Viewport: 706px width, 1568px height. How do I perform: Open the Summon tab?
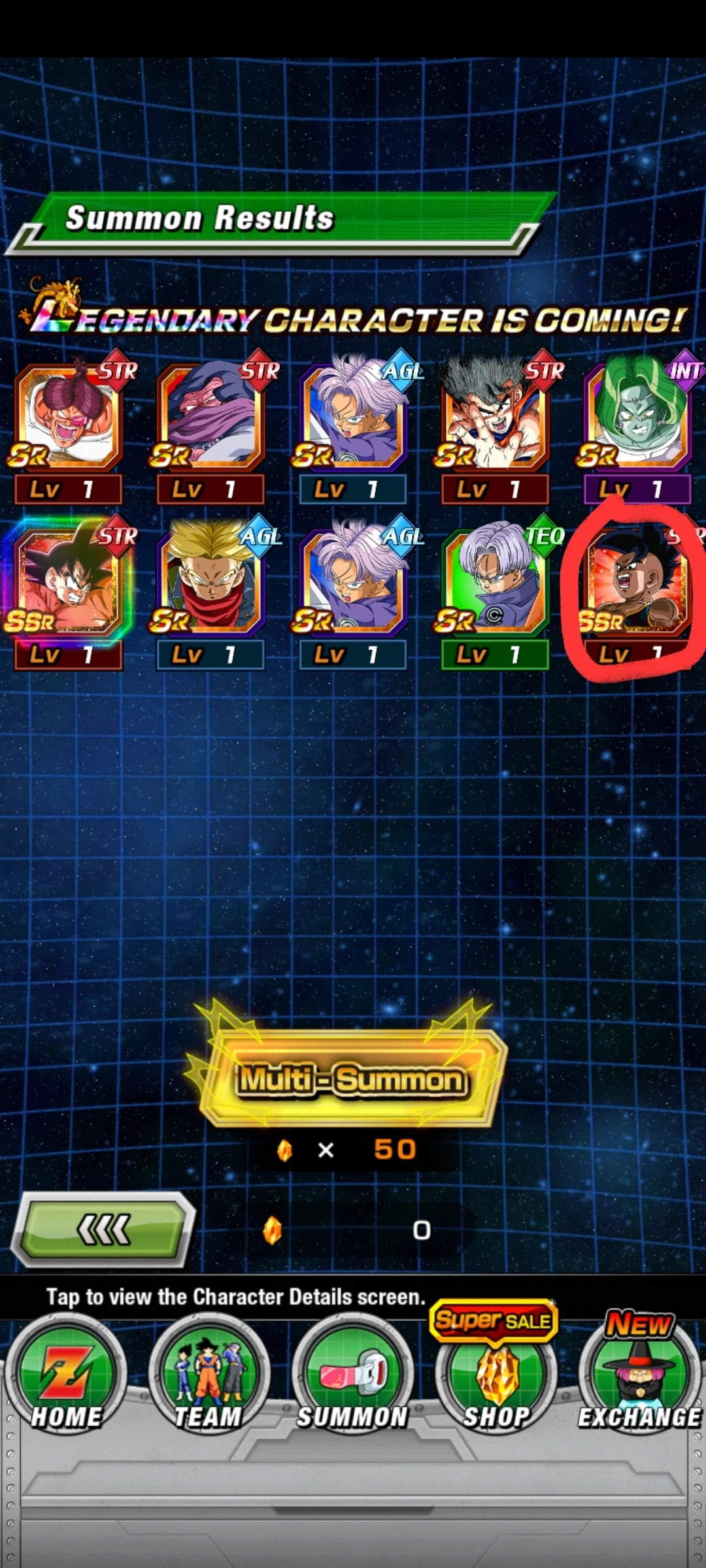(x=353, y=1379)
